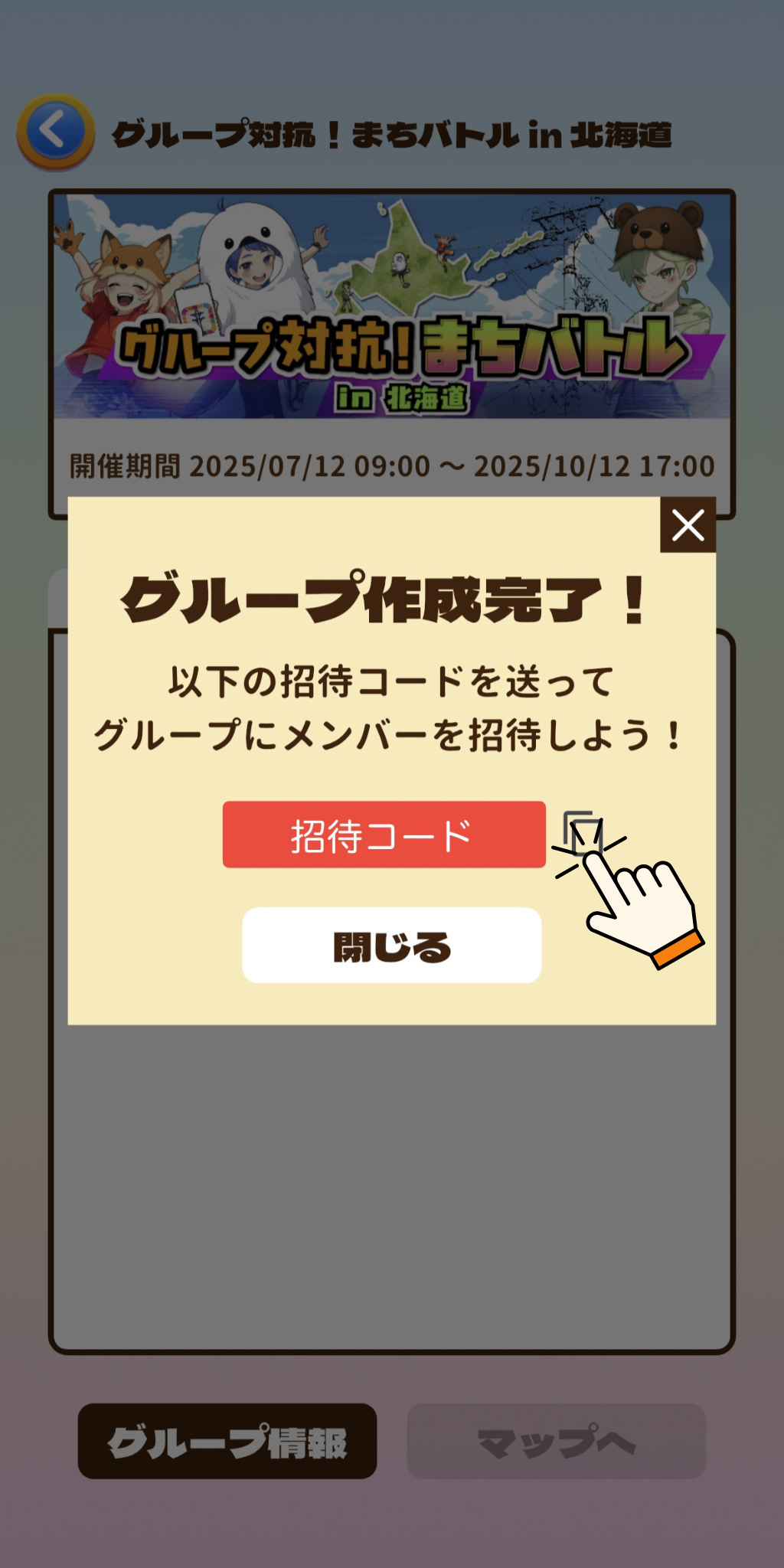The width and height of the screenshot is (784, 1568).
Task: Open グループ情報
Action: point(227,1442)
